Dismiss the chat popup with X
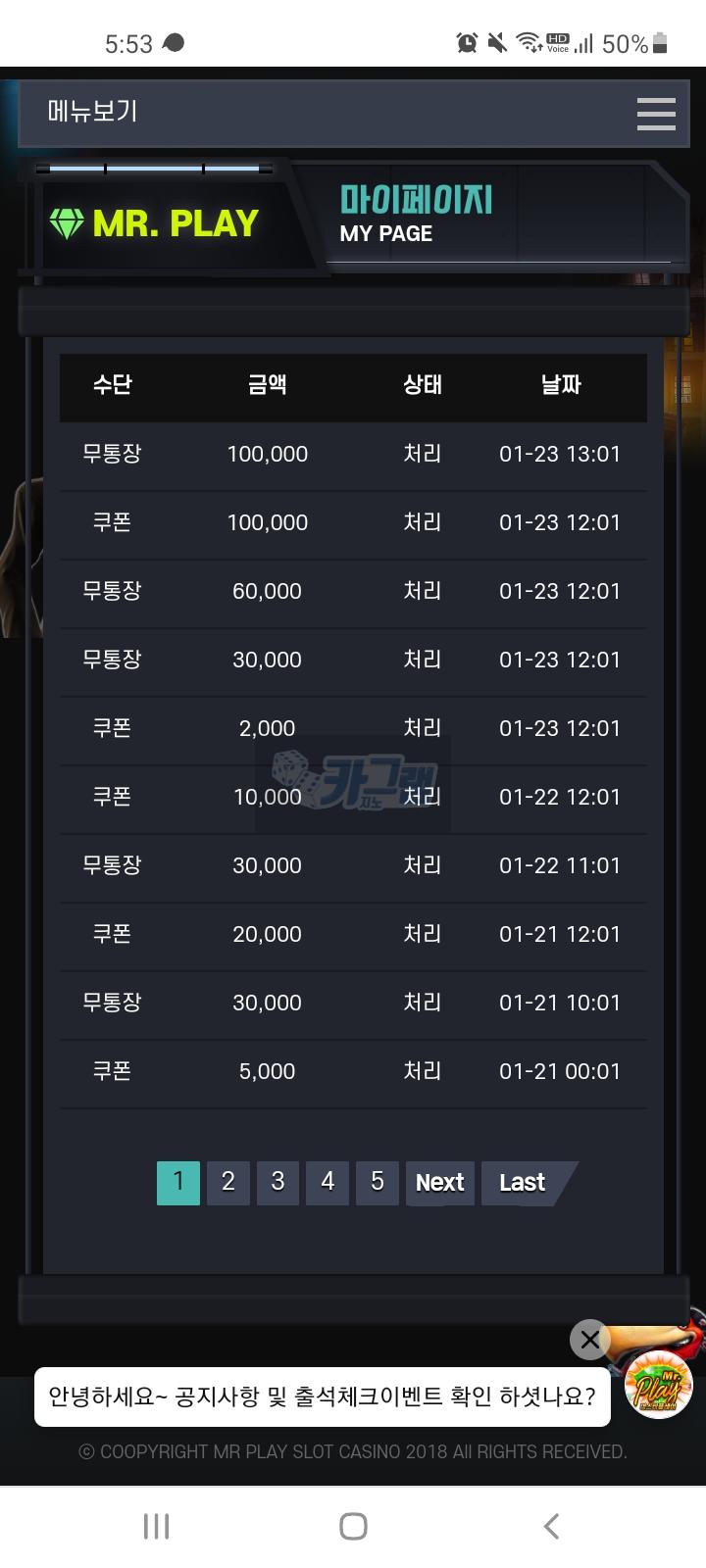The height and width of the screenshot is (1568, 706). coord(589,1340)
